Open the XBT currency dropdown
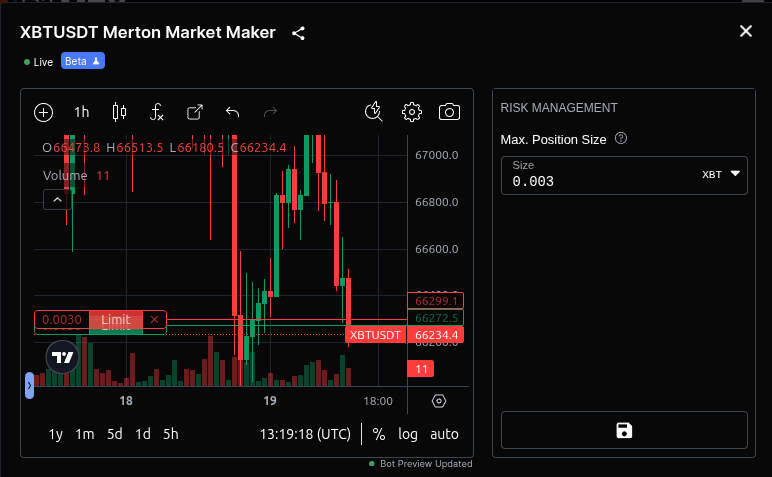Image resolution: width=772 pixels, height=477 pixels. [722, 174]
